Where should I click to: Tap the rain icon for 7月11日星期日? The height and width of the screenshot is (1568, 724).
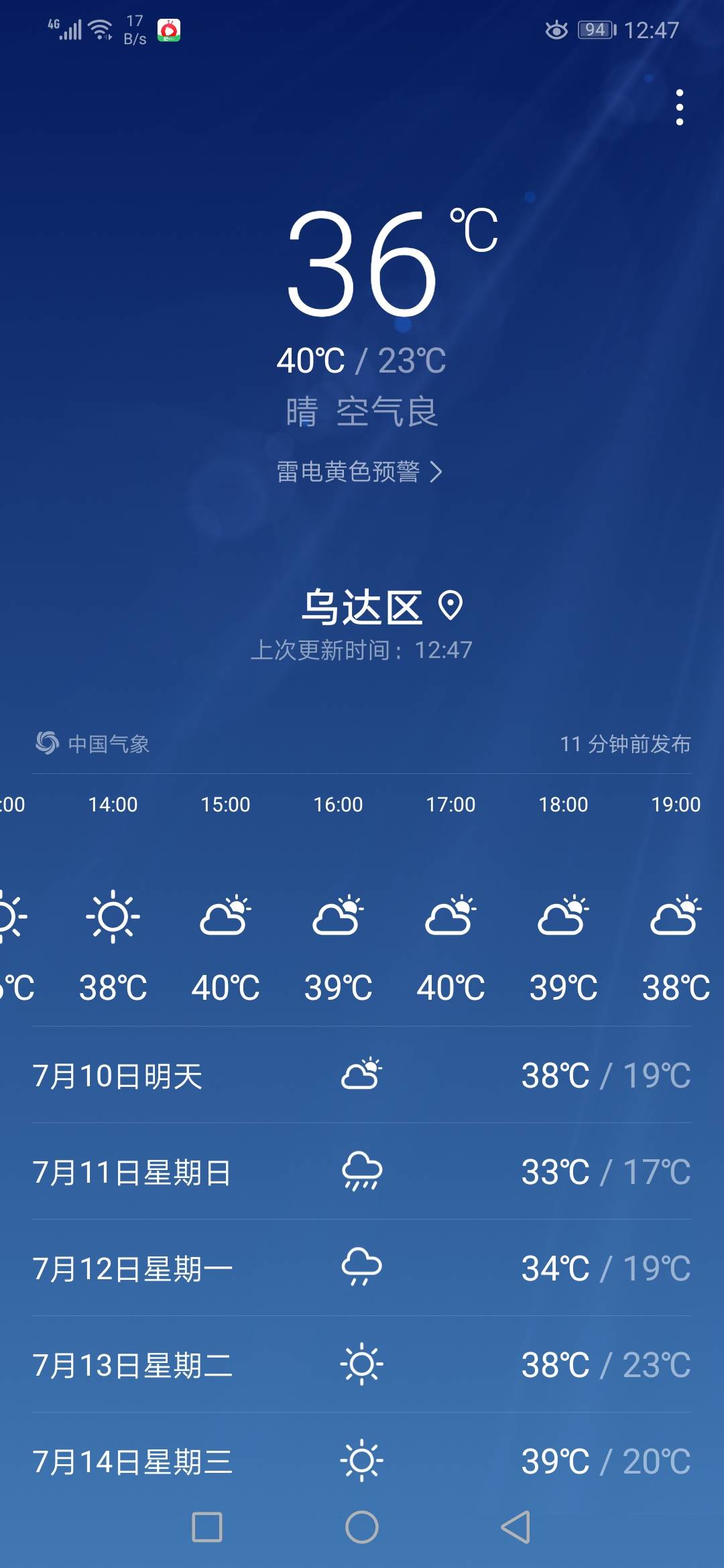pos(361,1170)
